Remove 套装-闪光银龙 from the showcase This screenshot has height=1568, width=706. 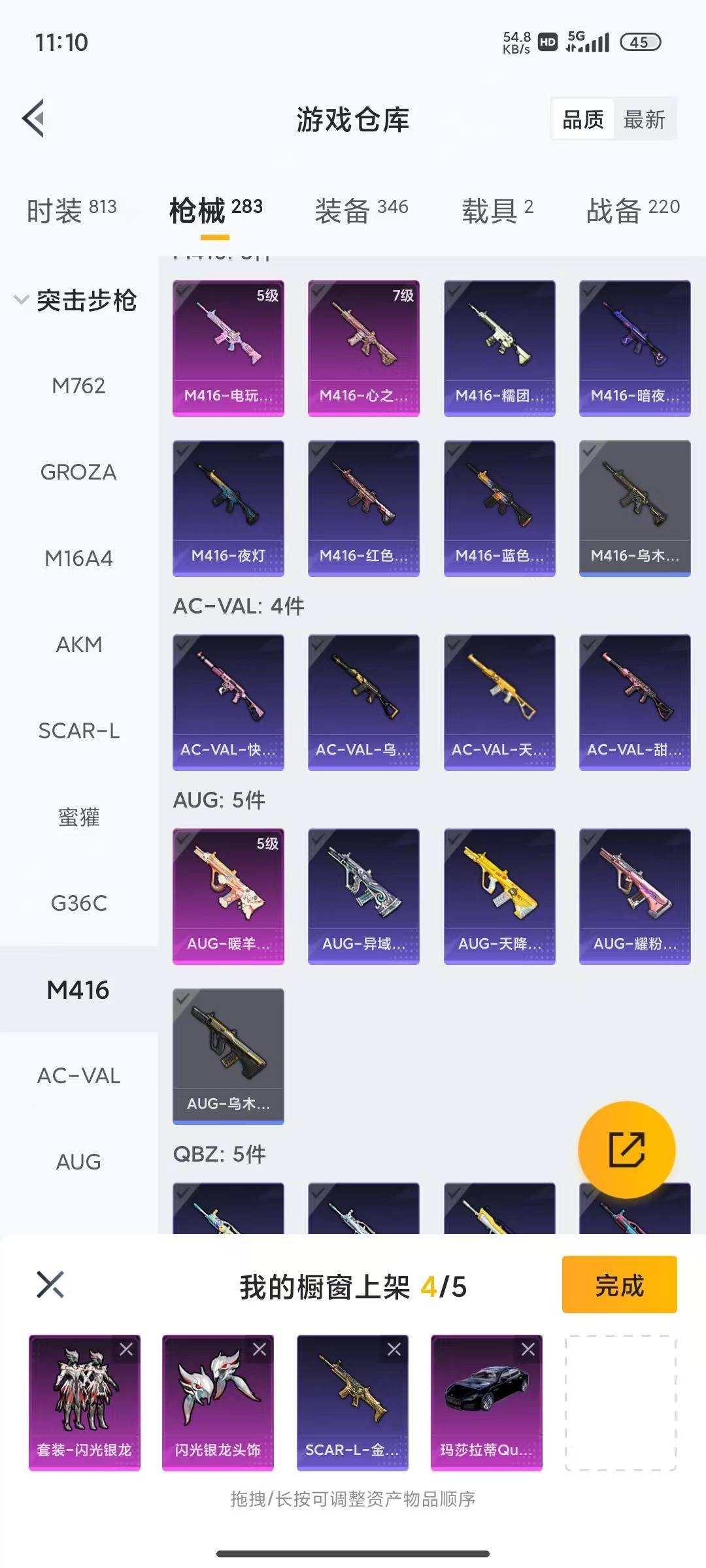click(x=126, y=1349)
